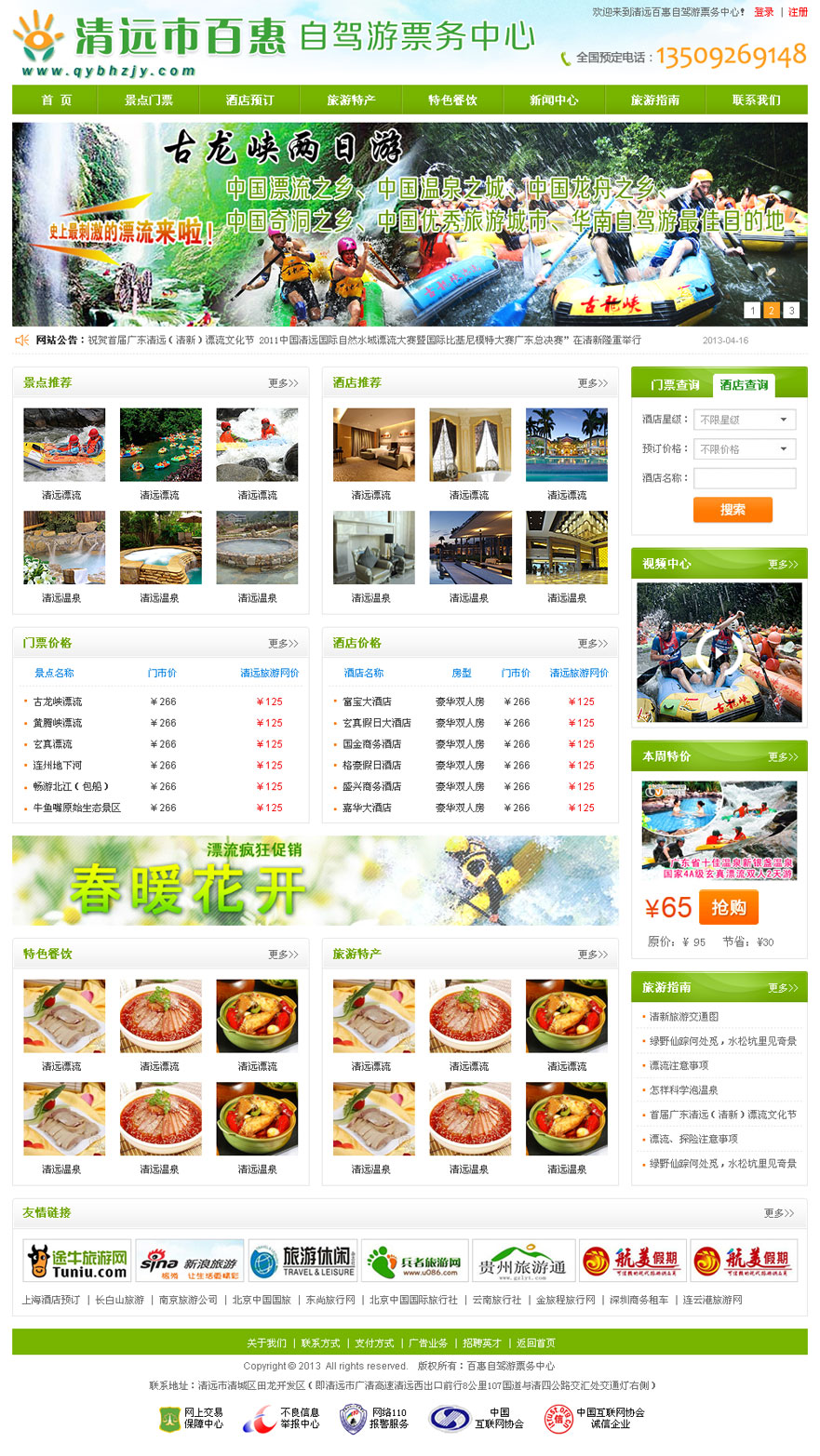This screenshot has height=1456, width=820.
Task: Open 旅游特产 navigation item
Action: [351, 100]
